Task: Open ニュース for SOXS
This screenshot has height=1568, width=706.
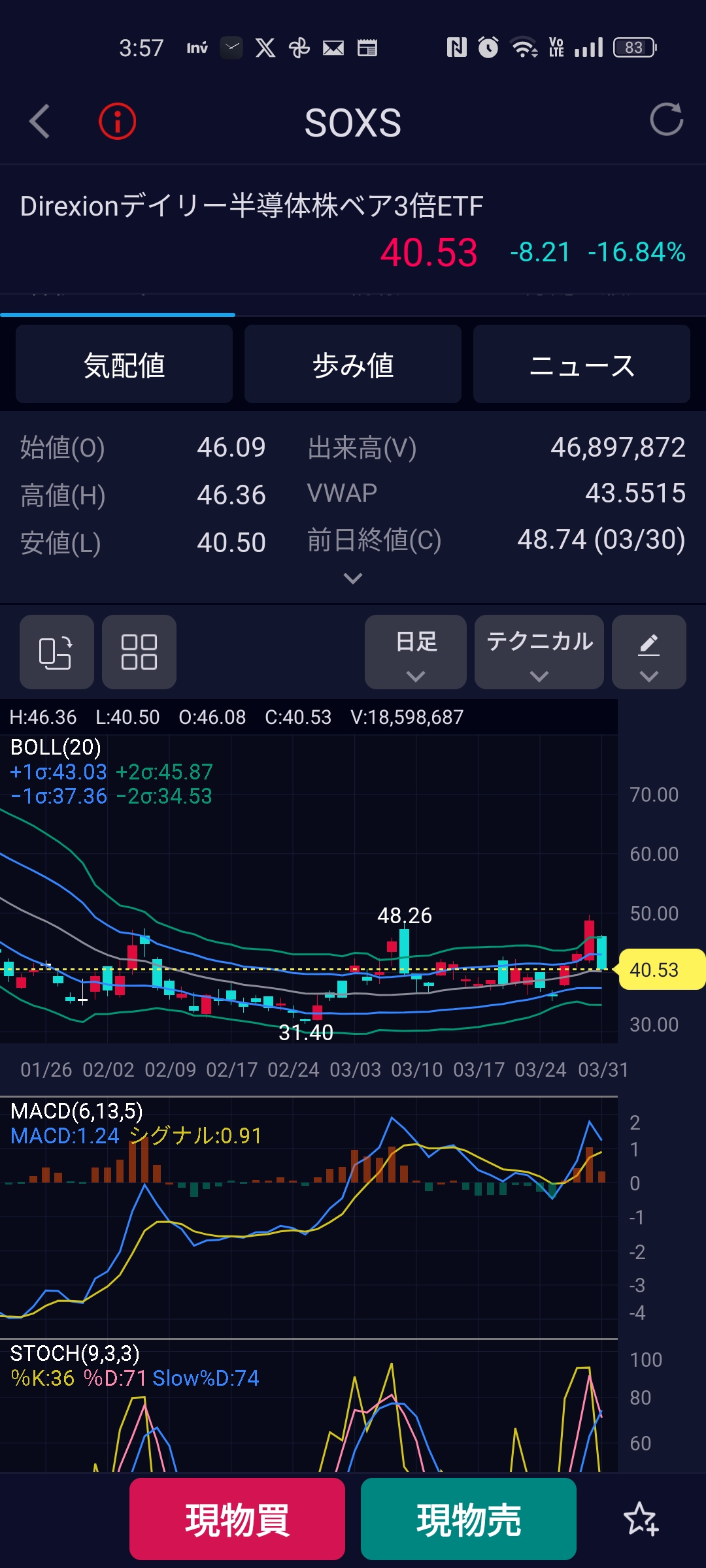Action: point(581,365)
